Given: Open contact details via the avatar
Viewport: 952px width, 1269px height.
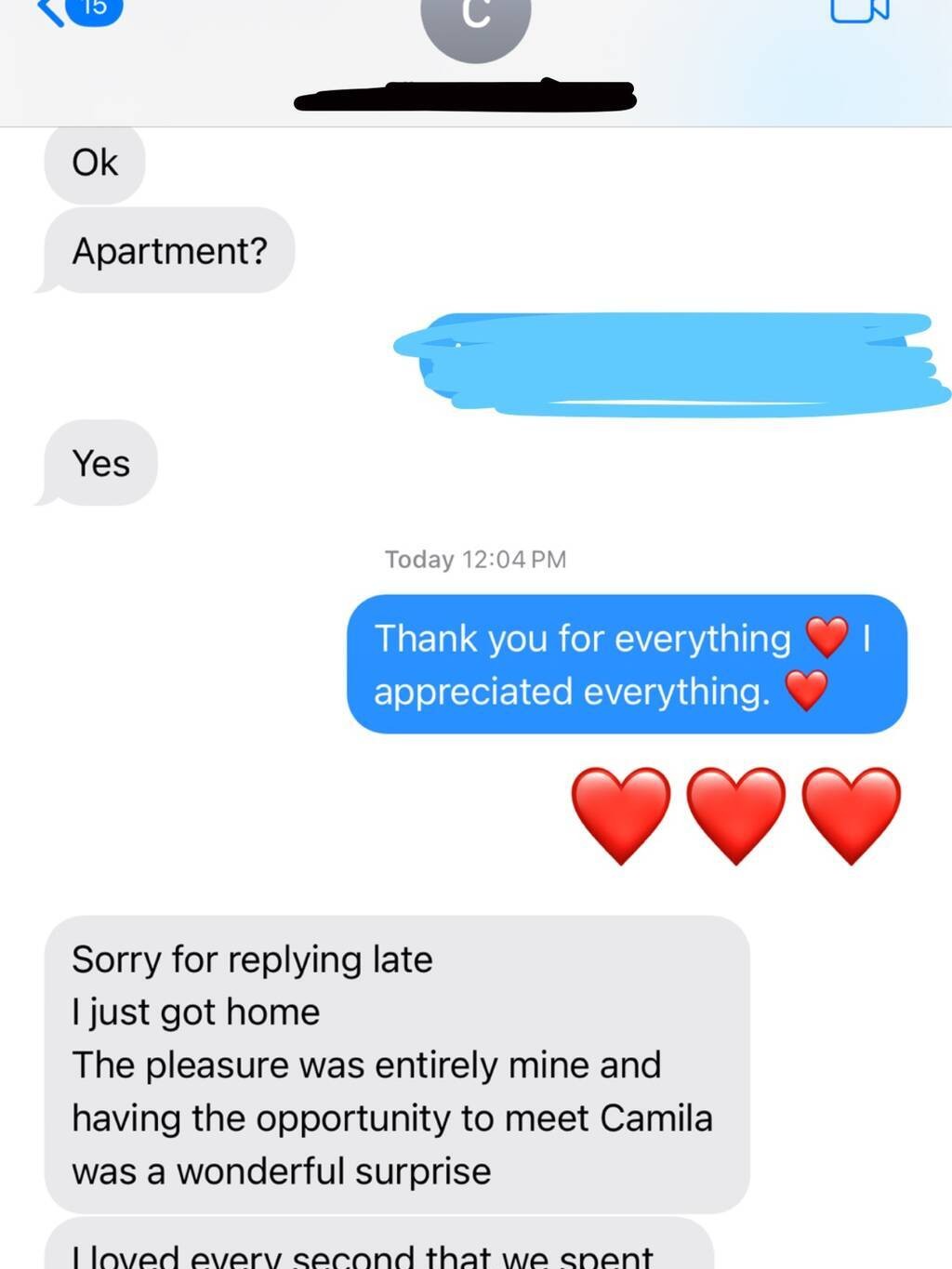Looking at the screenshot, I should (x=475, y=23).
